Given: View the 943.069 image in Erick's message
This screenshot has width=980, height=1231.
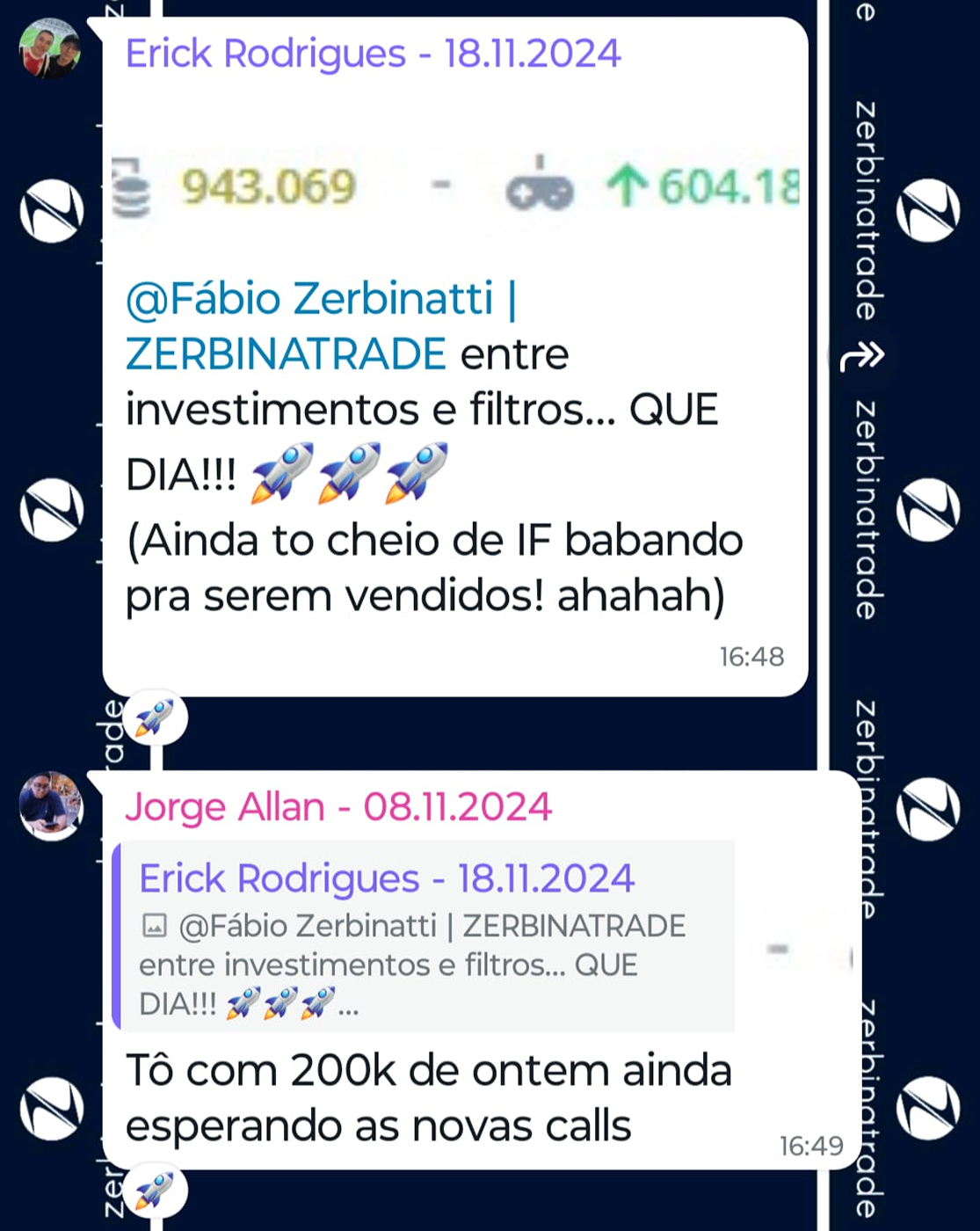Looking at the screenshot, I should (455, 187).
